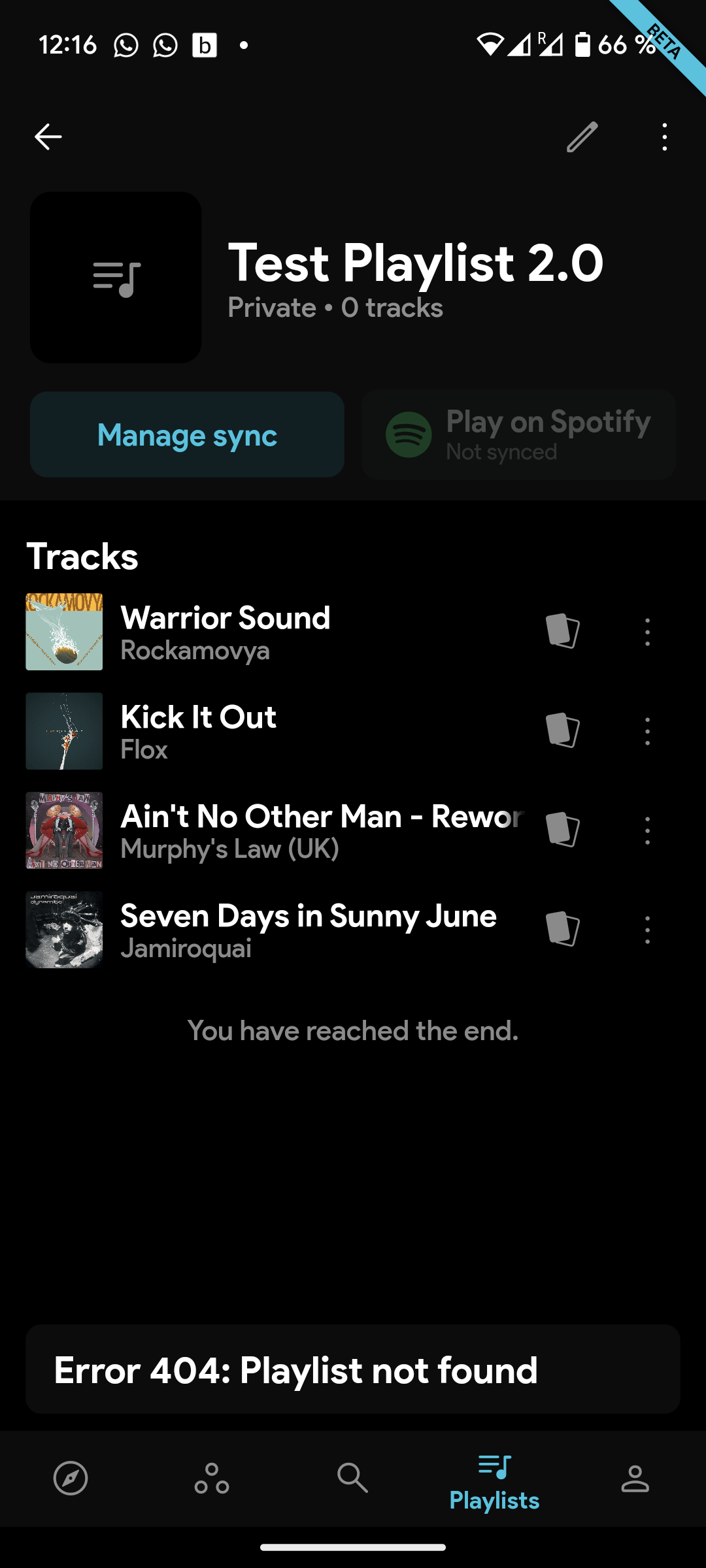The height and width of the screenshot is (1568, 706).
Task: Tap the cards icon beside Warrior Sound
Action: tap(563, 631)
